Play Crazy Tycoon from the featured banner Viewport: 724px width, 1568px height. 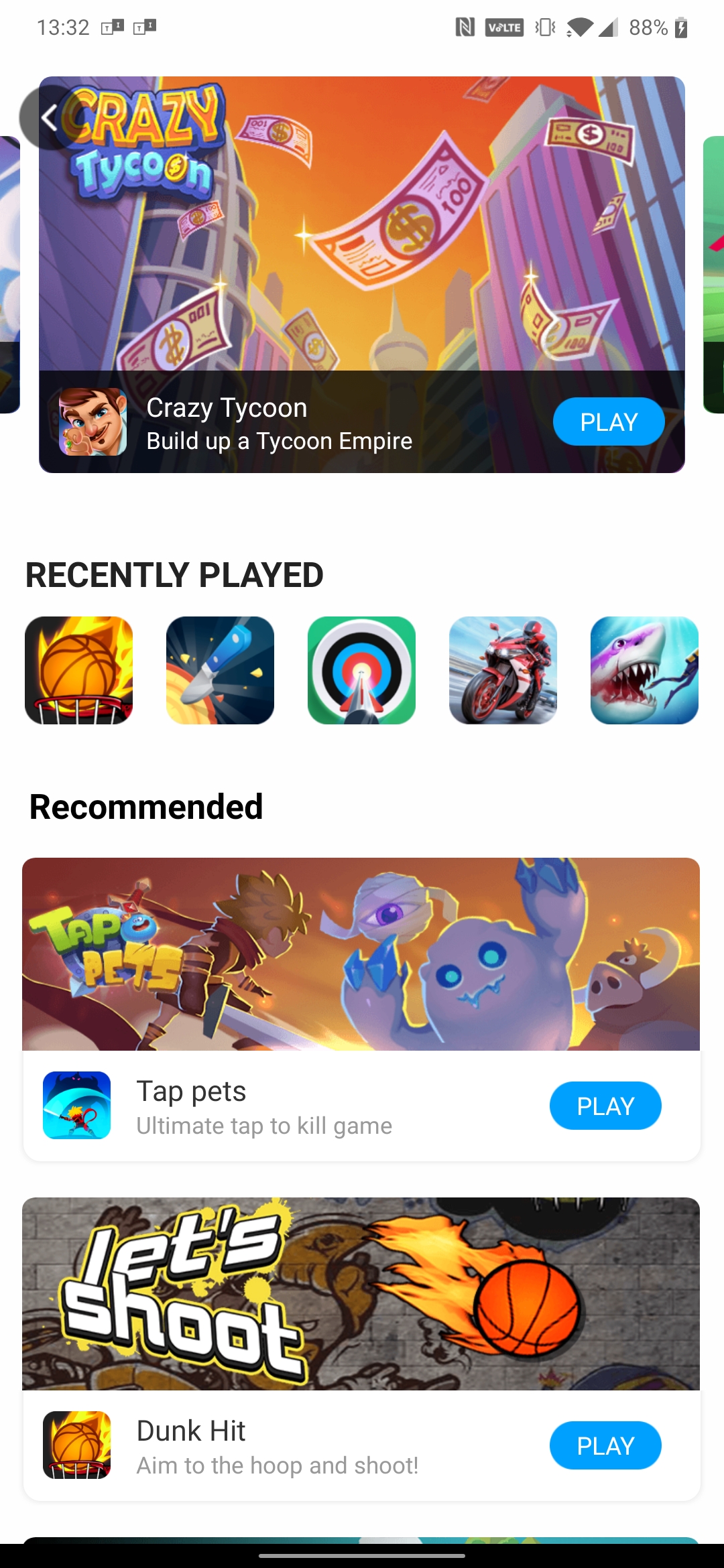tap(609, 421)
